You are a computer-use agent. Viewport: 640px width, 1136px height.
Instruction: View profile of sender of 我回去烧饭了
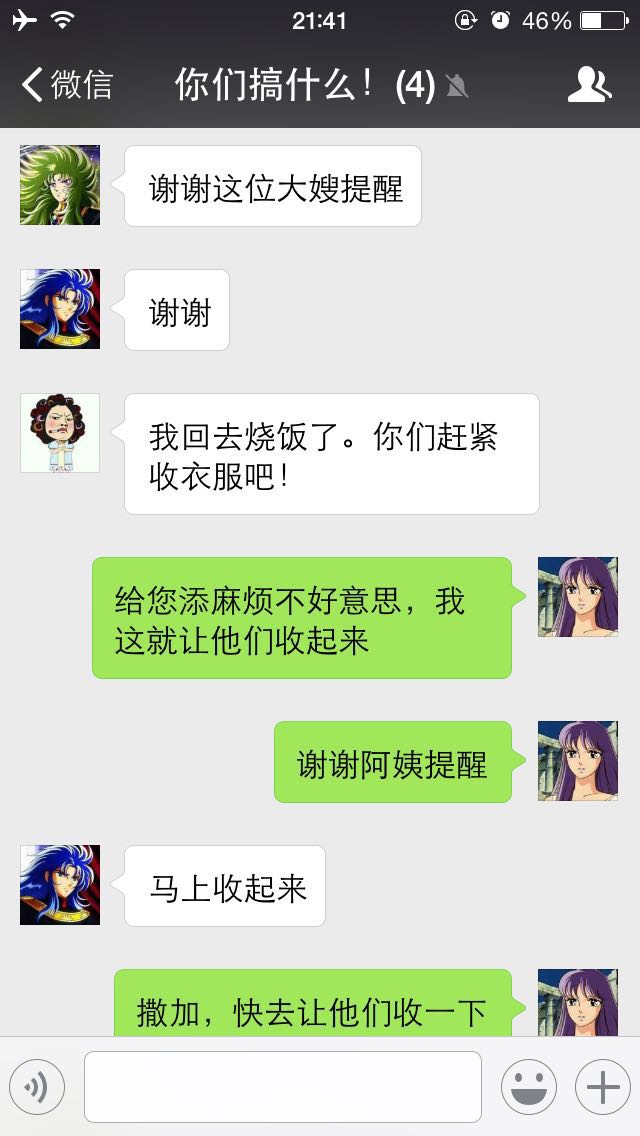[x=60, y=433]
